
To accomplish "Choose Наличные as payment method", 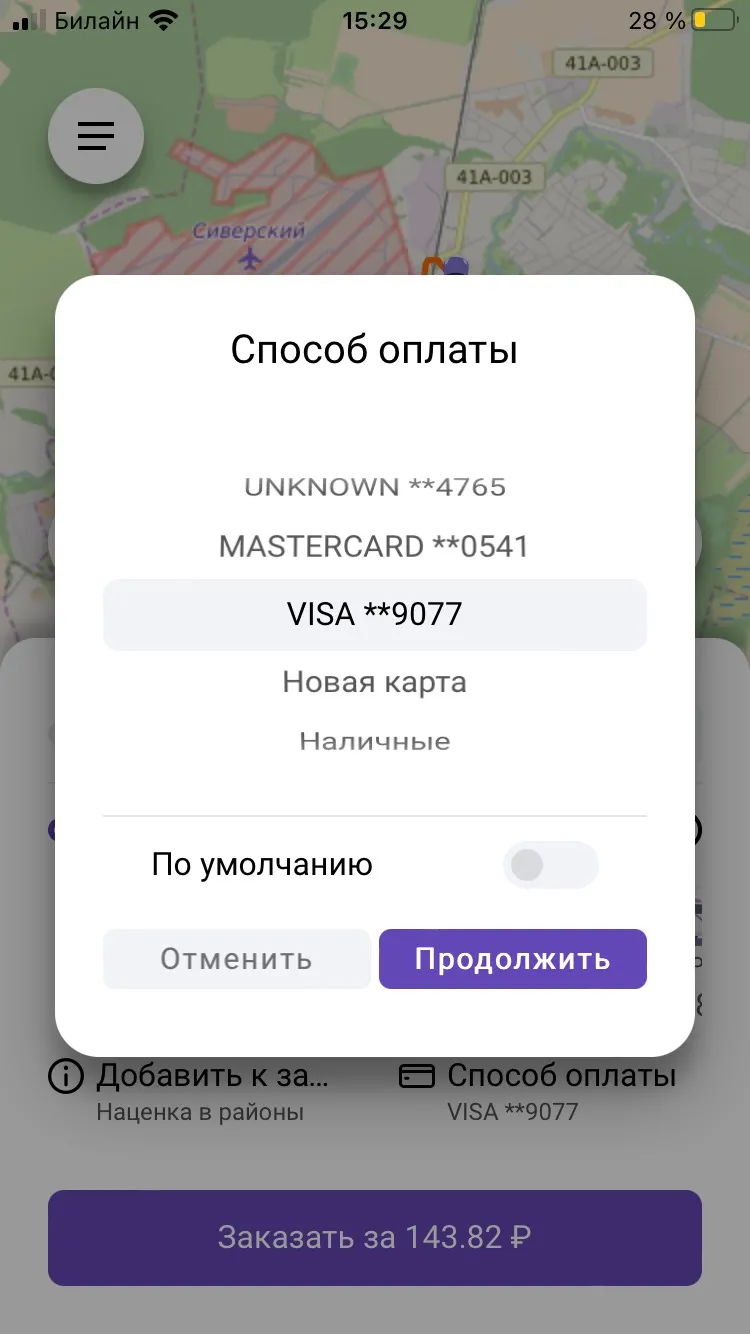I will coord(375,742).
